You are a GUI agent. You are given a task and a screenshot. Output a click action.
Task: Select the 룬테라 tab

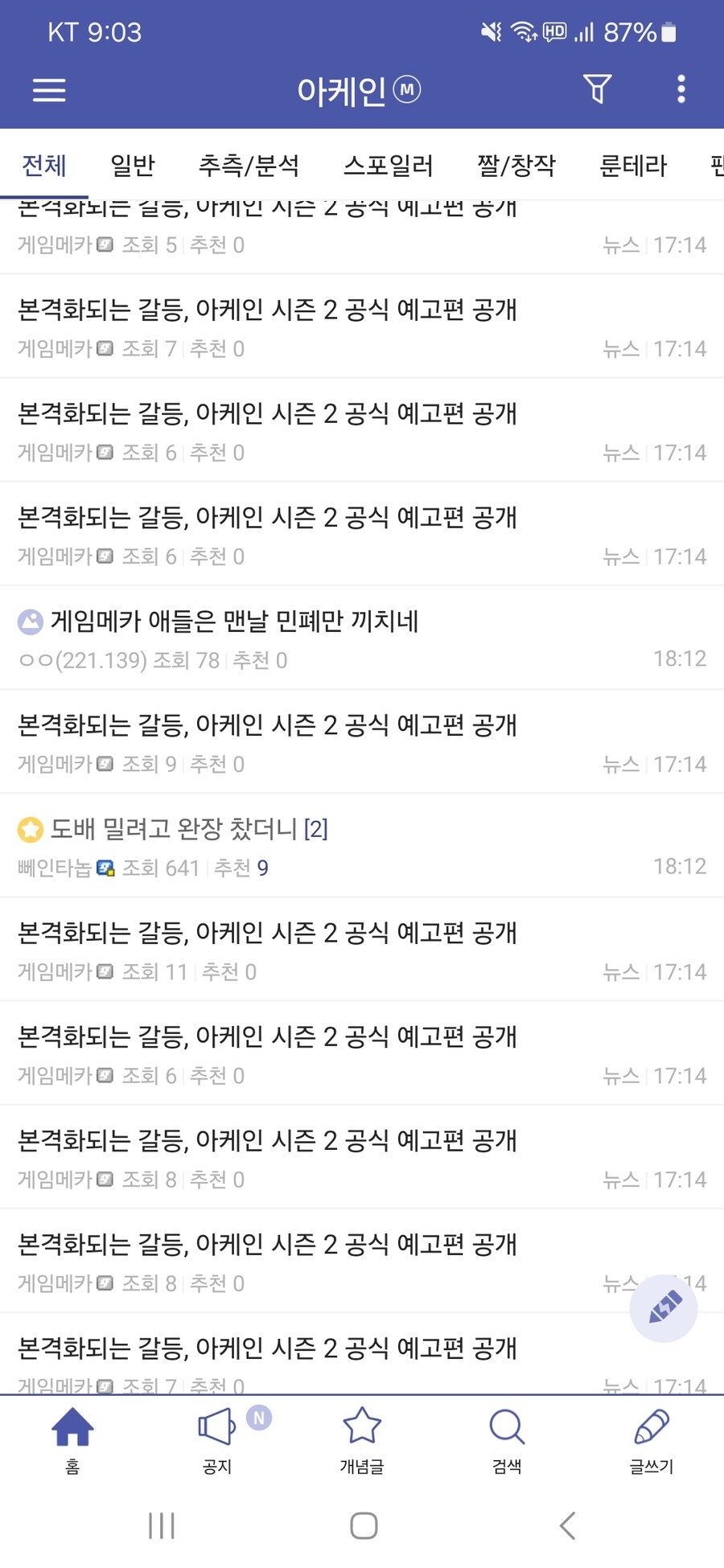tap(633, 166)
